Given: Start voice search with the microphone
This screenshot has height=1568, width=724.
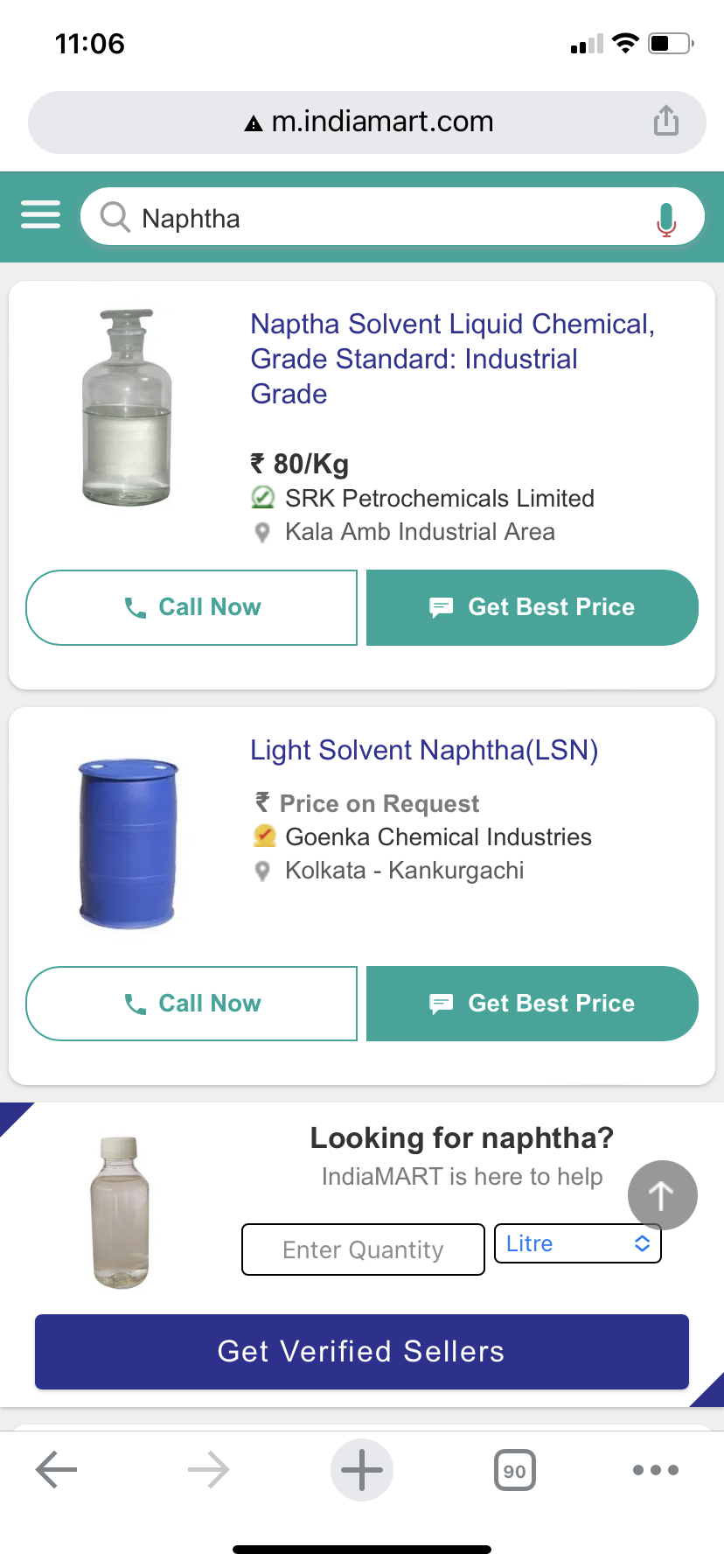Looking at the screenshot, I should [666, 219].
